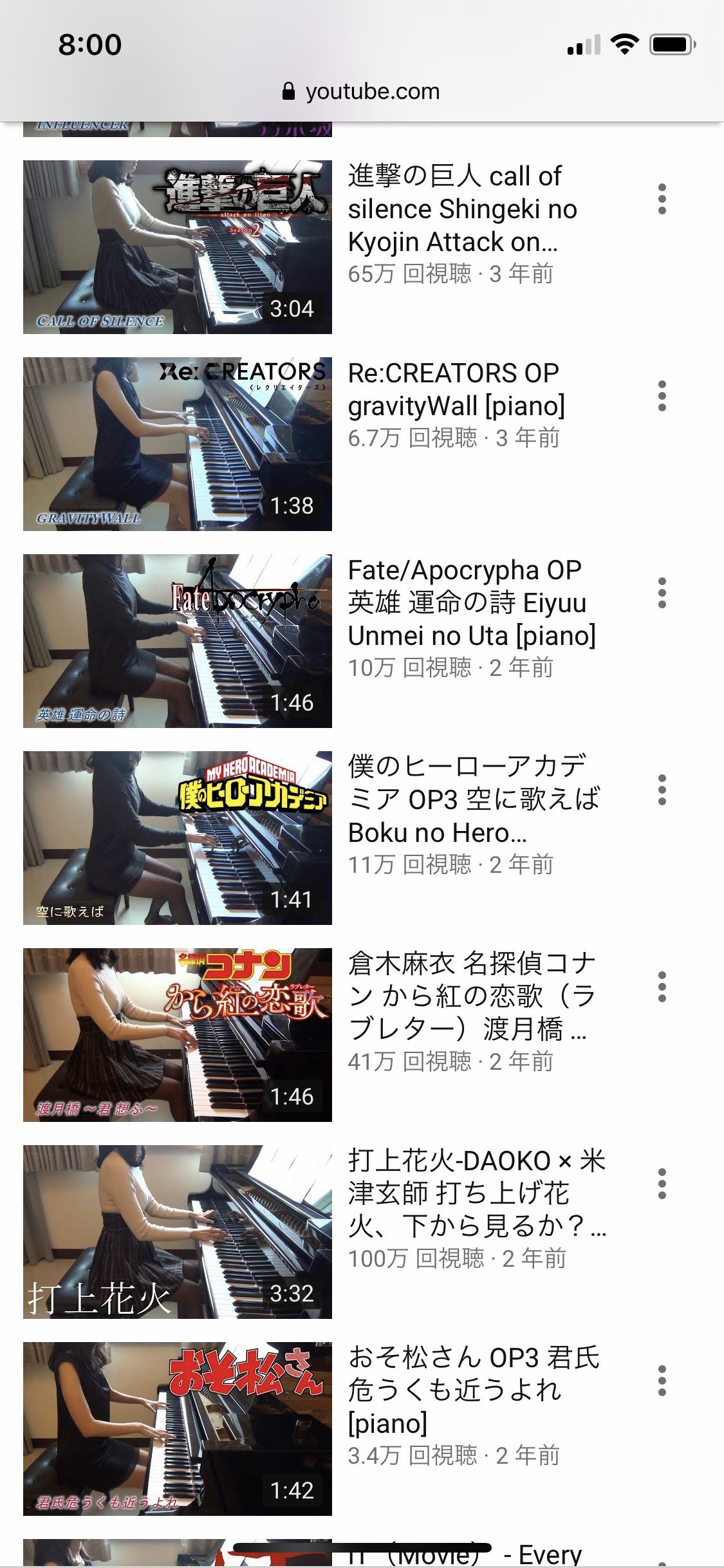The image size is (724, 1568).
Task: Open options menu for 進撃の巨人 call of silence
Action: (x=662, y=199)
